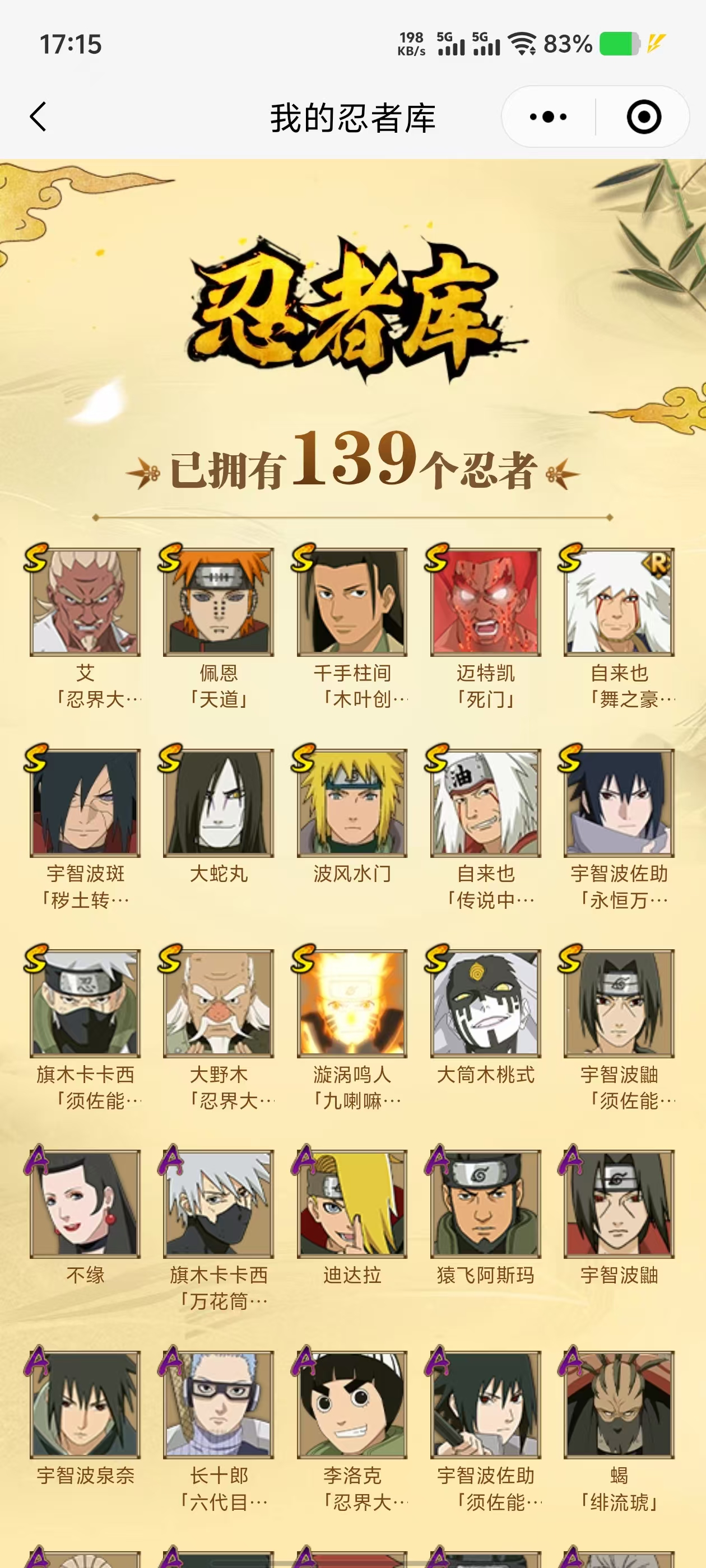Screen dimensions: 706x1568
Task: View the 大筒木桃式 ninja
Action: 485,1002
